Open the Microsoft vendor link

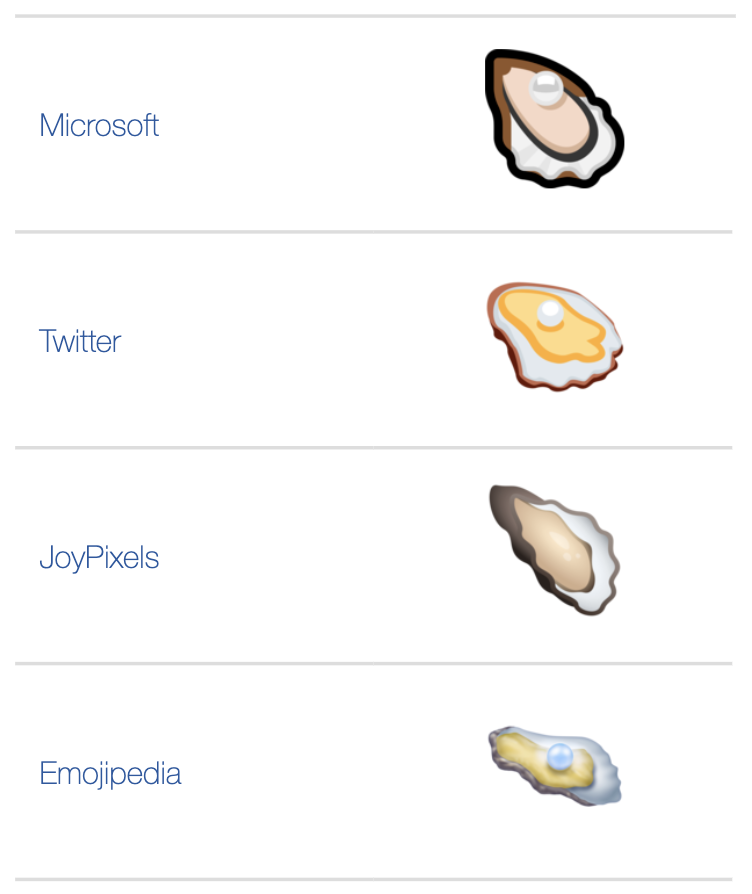pos(99,125)
